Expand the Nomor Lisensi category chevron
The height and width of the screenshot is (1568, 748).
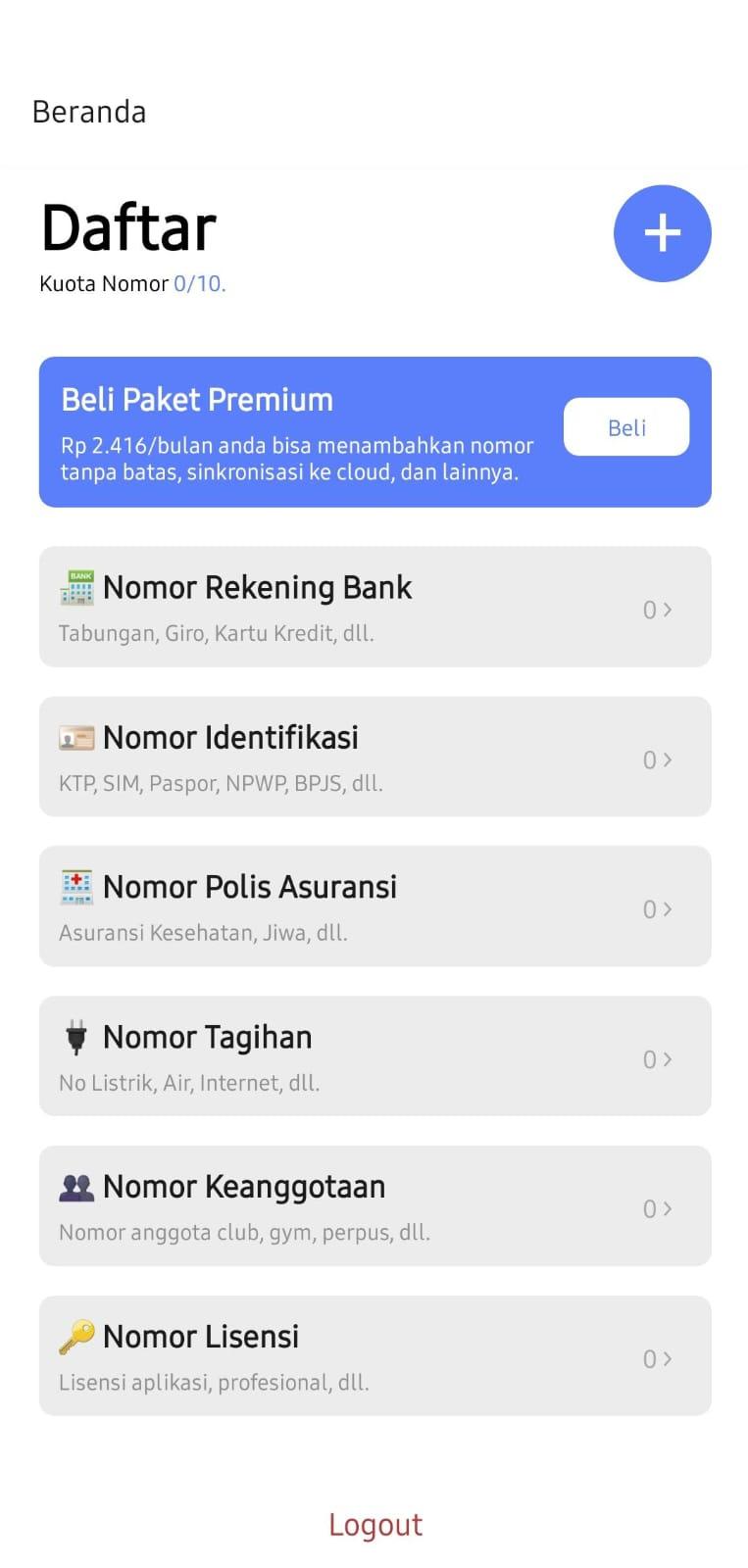(670, 1358)
